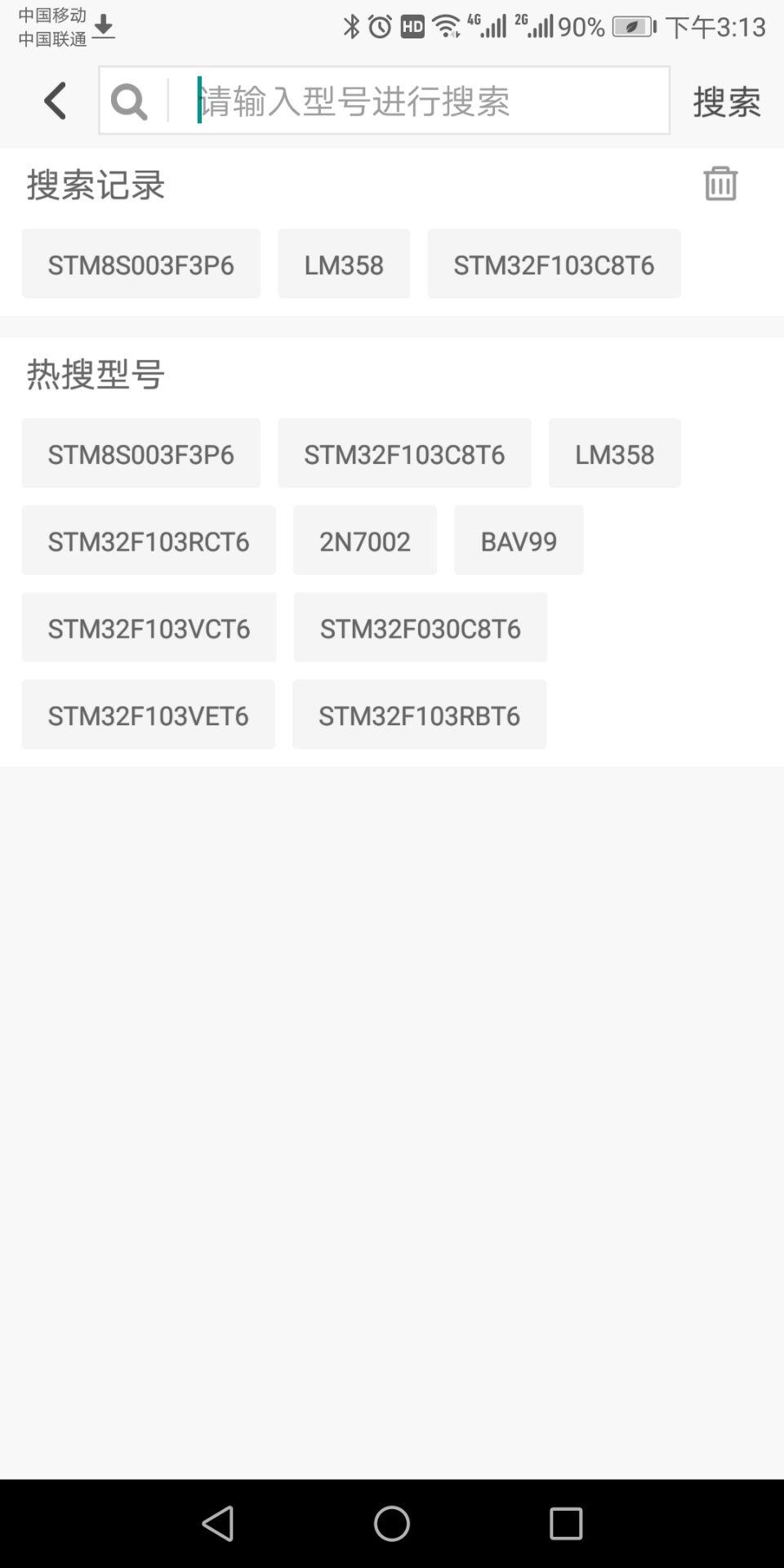
Task: Open STM32F103VCT6 from hot searches
Action: coord(149,627)
